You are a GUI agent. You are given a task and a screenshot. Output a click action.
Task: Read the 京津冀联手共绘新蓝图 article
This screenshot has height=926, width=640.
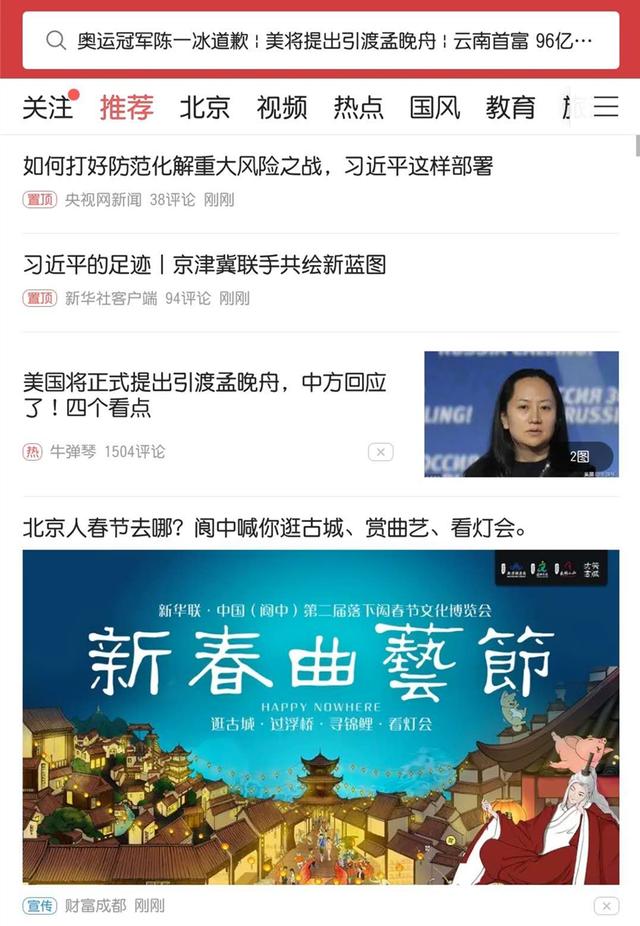(x=205, y=265)
